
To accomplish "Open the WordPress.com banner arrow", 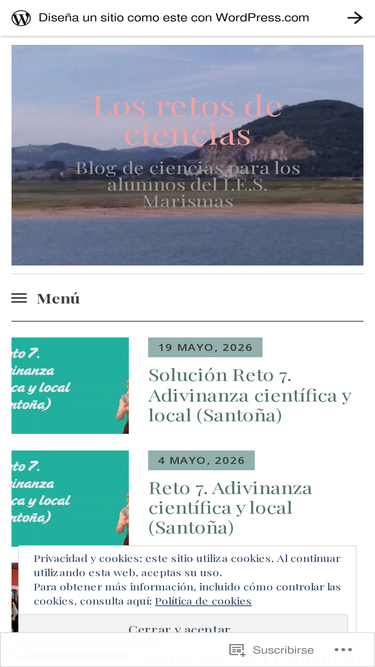I will [355, 18].
